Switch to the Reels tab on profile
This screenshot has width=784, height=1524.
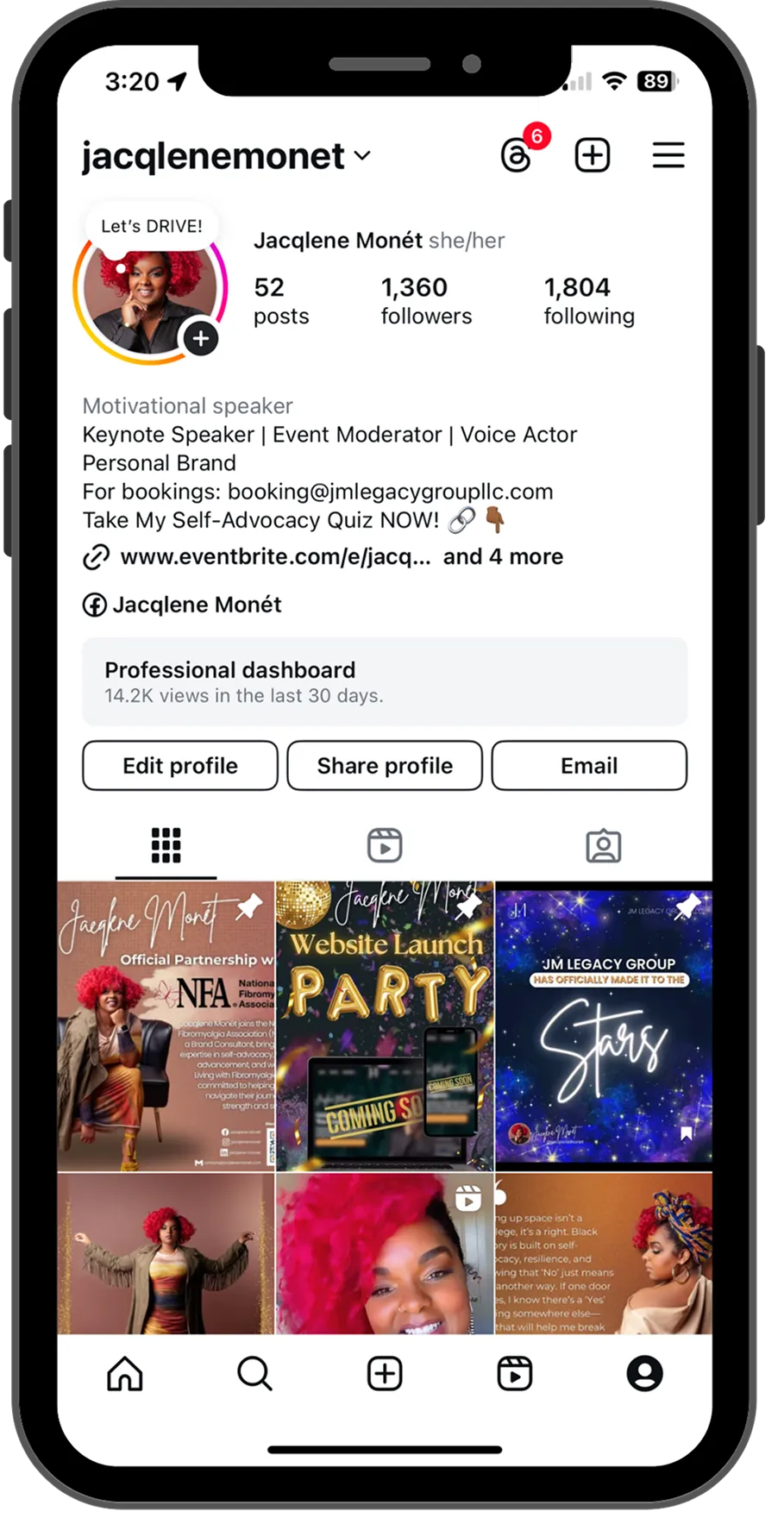[385, 845]
